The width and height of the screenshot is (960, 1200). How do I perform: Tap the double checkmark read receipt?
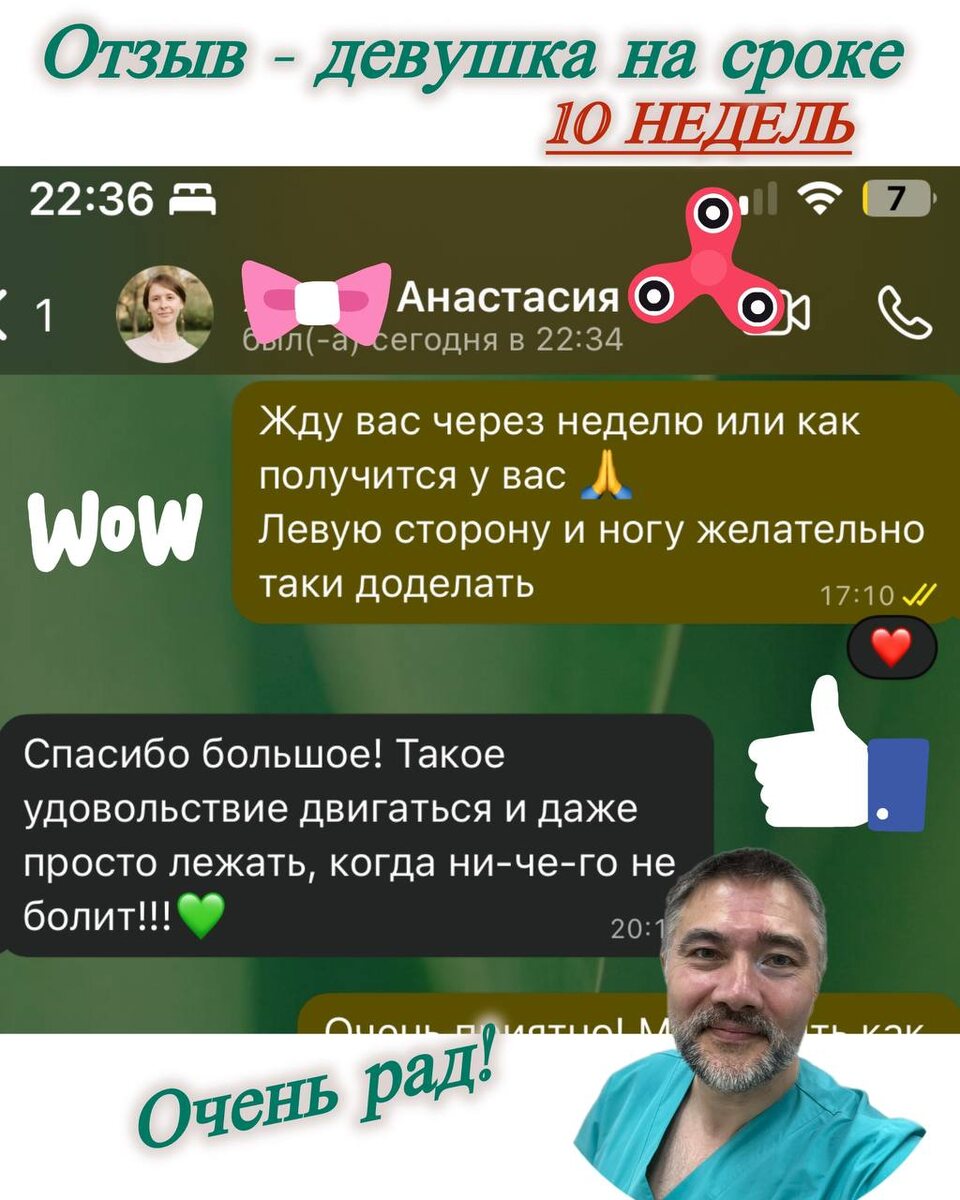tap(918, 592)
